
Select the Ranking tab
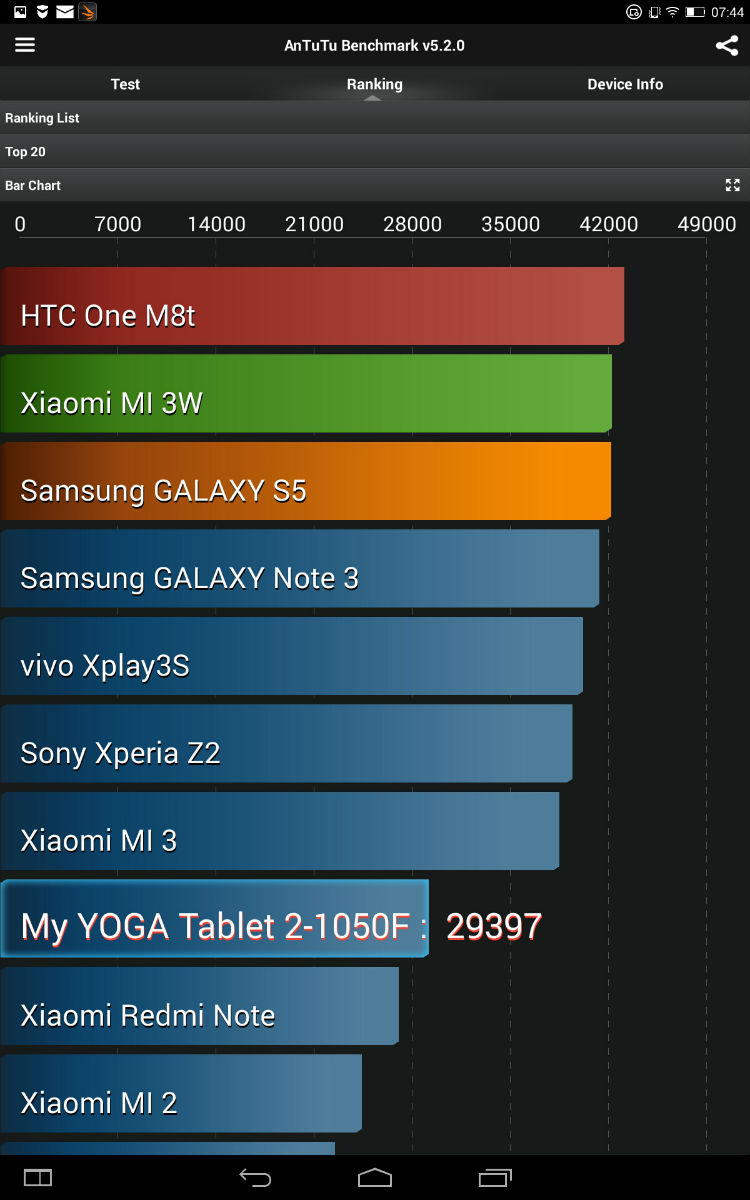[x=375, y=84]
